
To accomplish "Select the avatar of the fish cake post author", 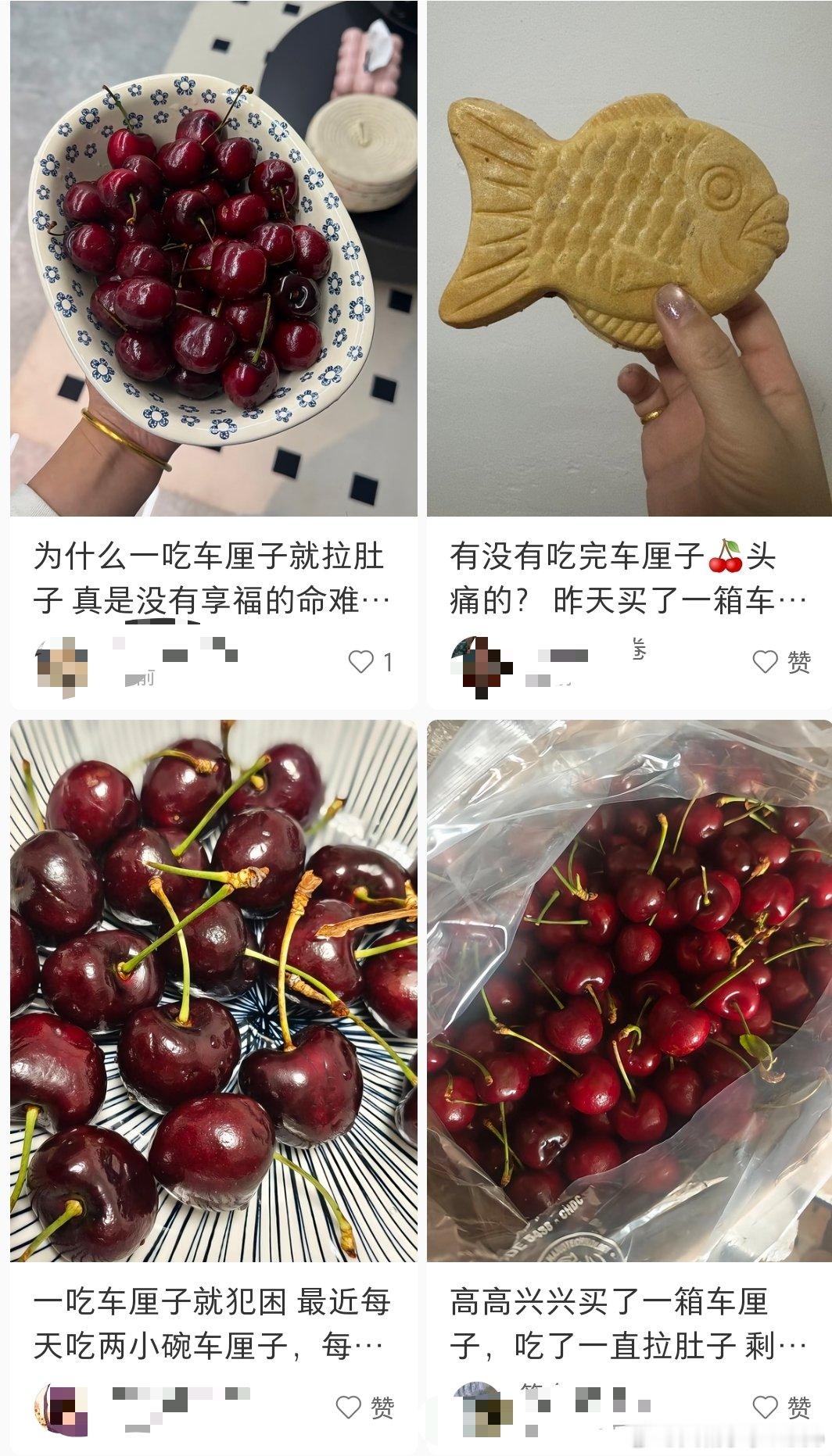I will pos(477,667).
